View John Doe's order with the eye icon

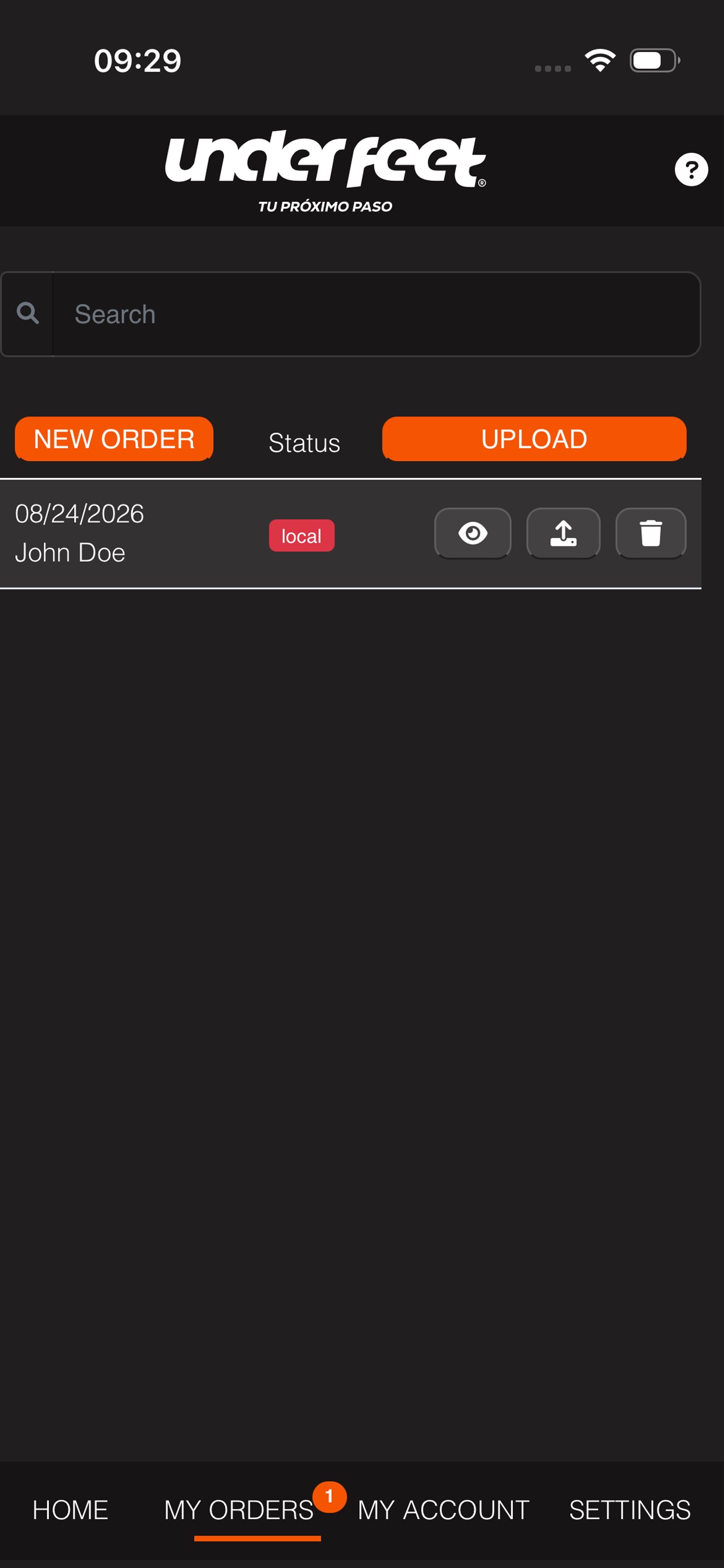click(x=473, y=533)
